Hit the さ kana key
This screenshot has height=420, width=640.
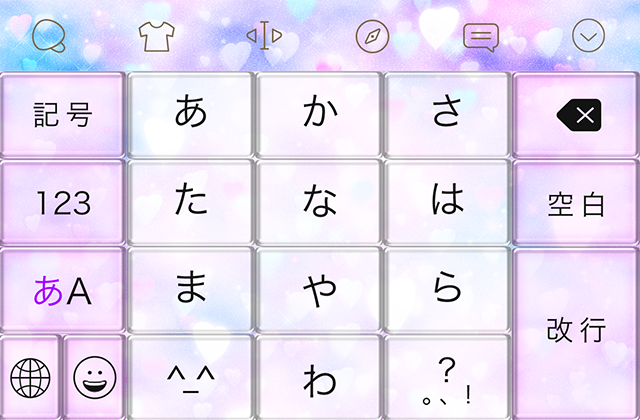click(x=447, y=114)
